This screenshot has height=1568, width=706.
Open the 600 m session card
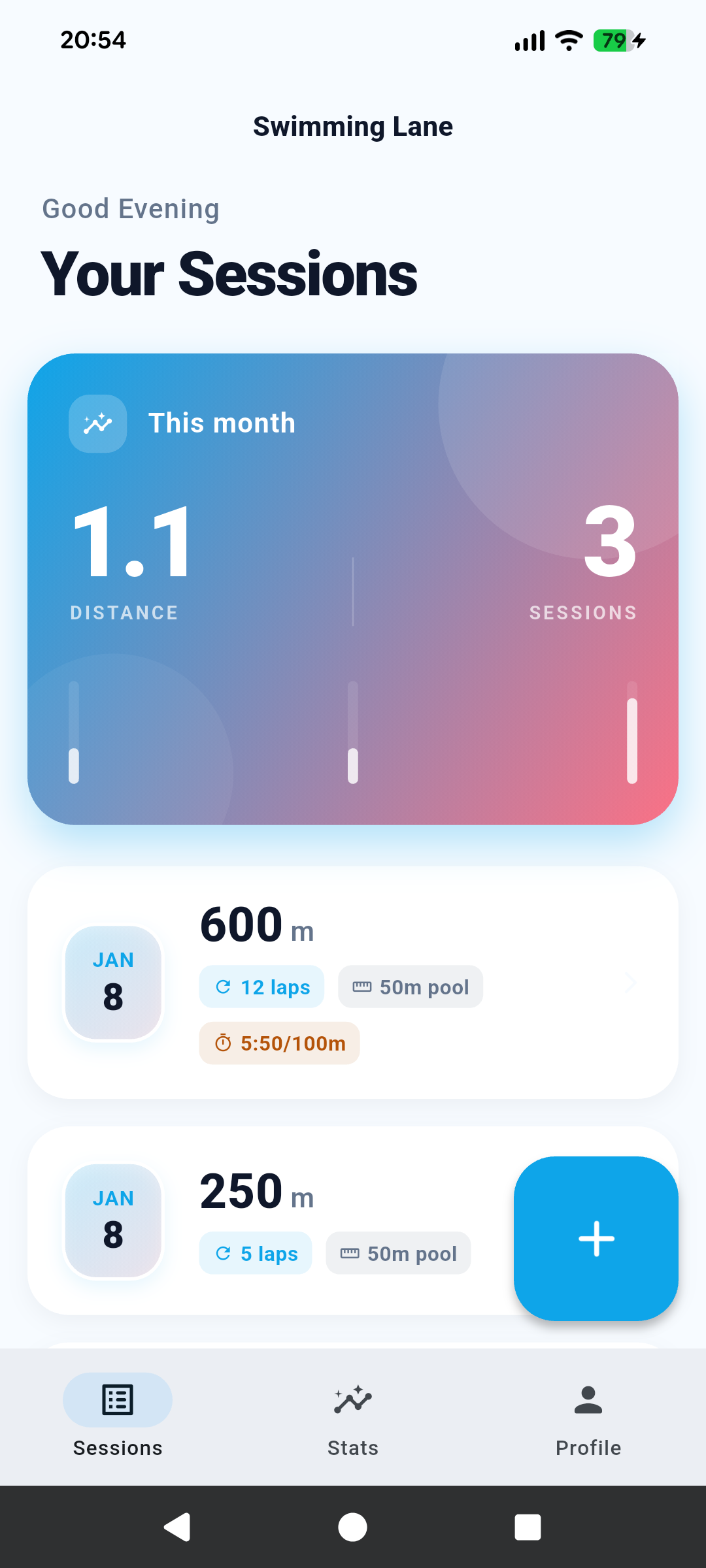pyautogui.click(x=353, y=982)
